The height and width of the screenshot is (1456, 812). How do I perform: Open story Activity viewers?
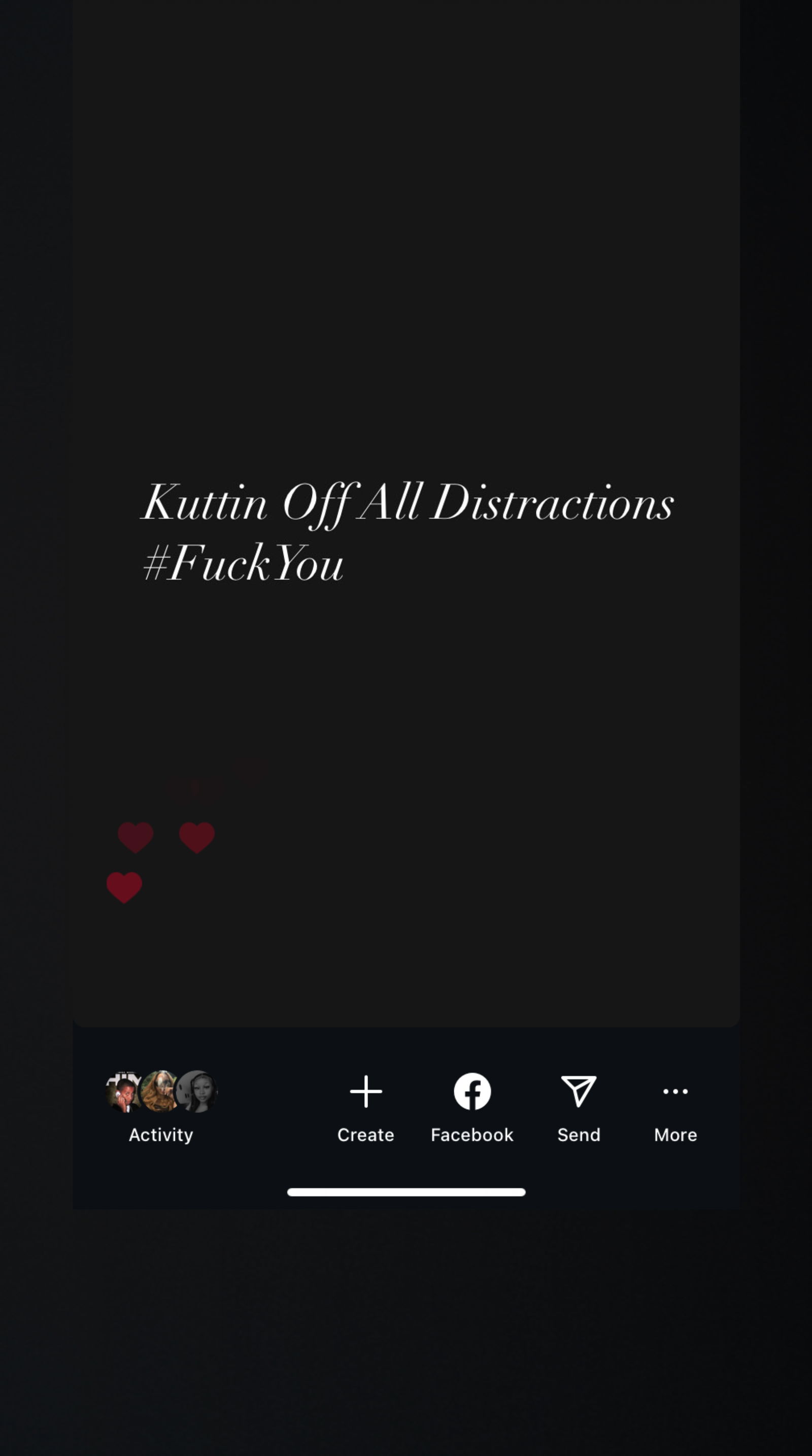click(x=161, y=1105)
